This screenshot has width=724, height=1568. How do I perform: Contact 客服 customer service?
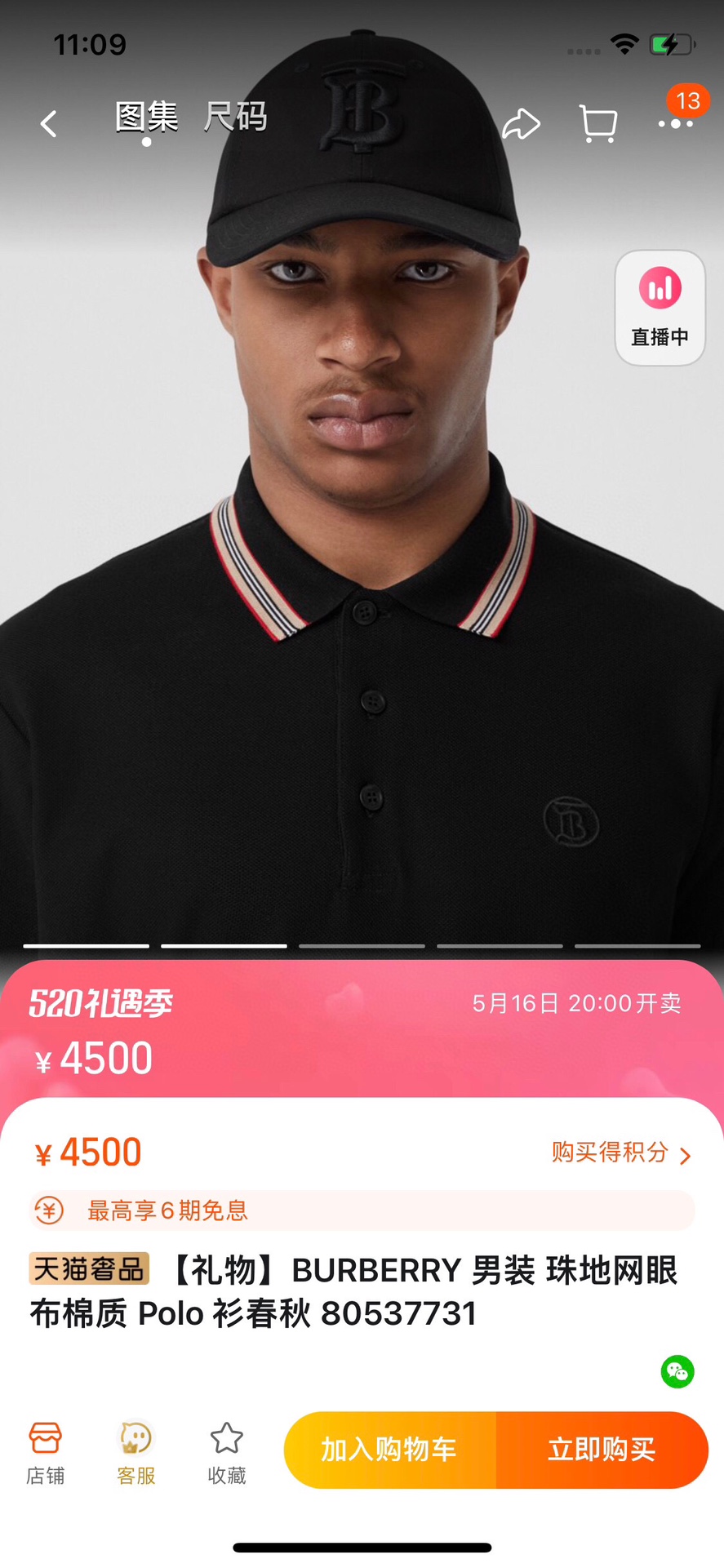[136, 1452]
